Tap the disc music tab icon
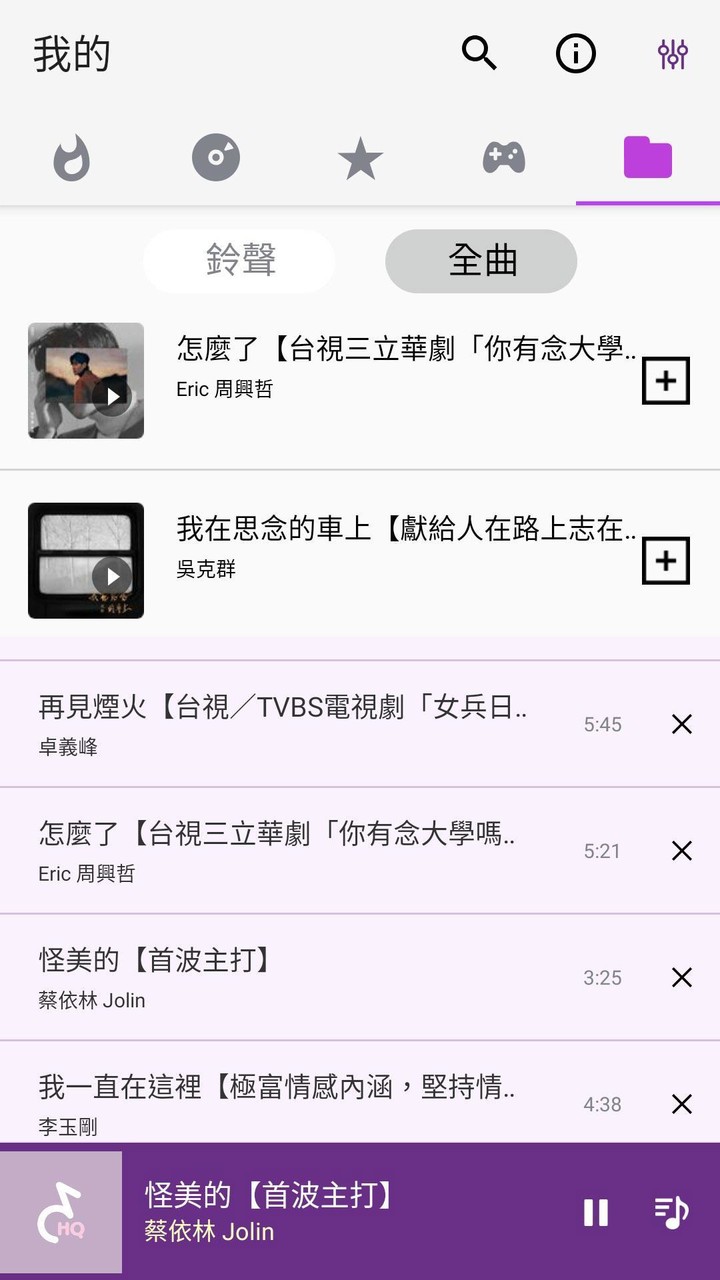 (x=216, y=158)
